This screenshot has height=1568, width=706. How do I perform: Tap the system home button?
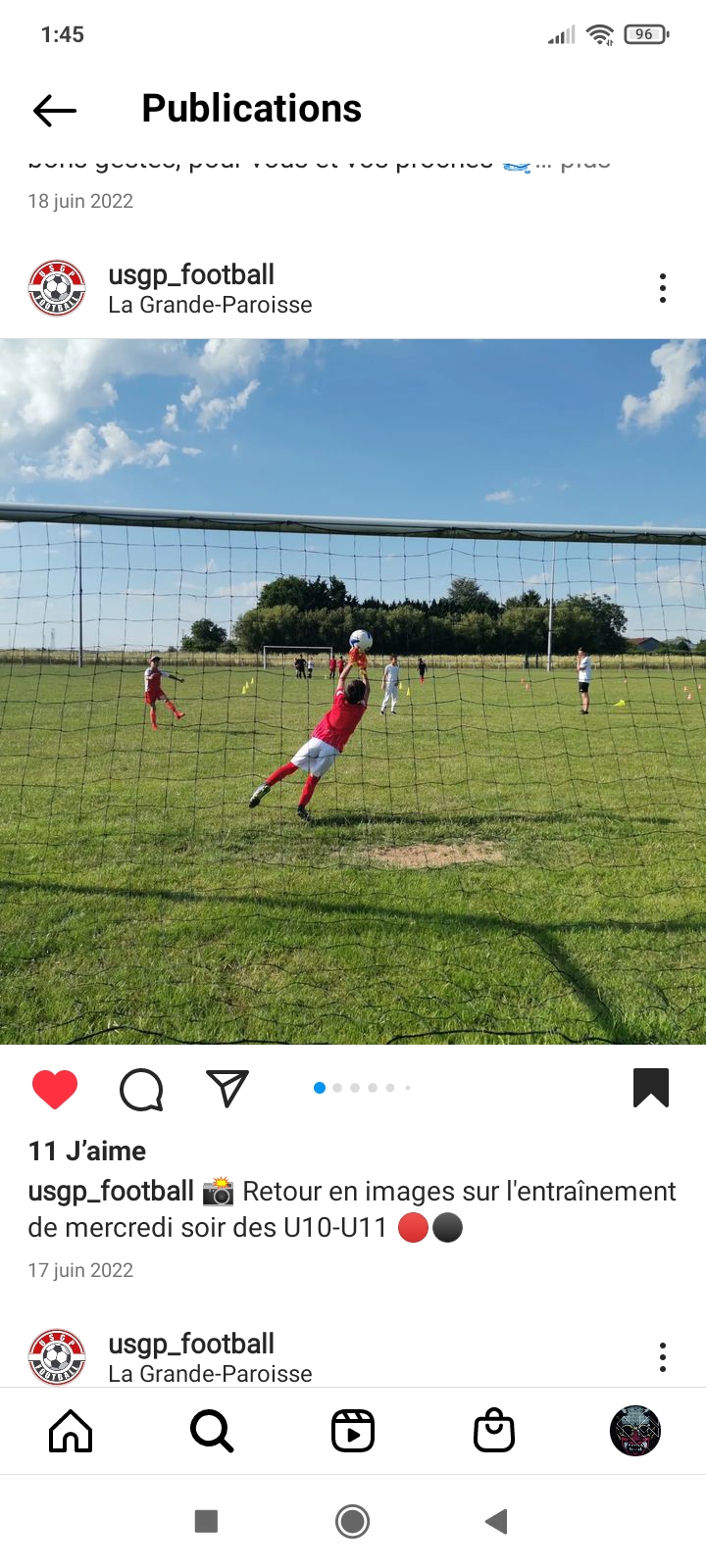(353, 1521)
